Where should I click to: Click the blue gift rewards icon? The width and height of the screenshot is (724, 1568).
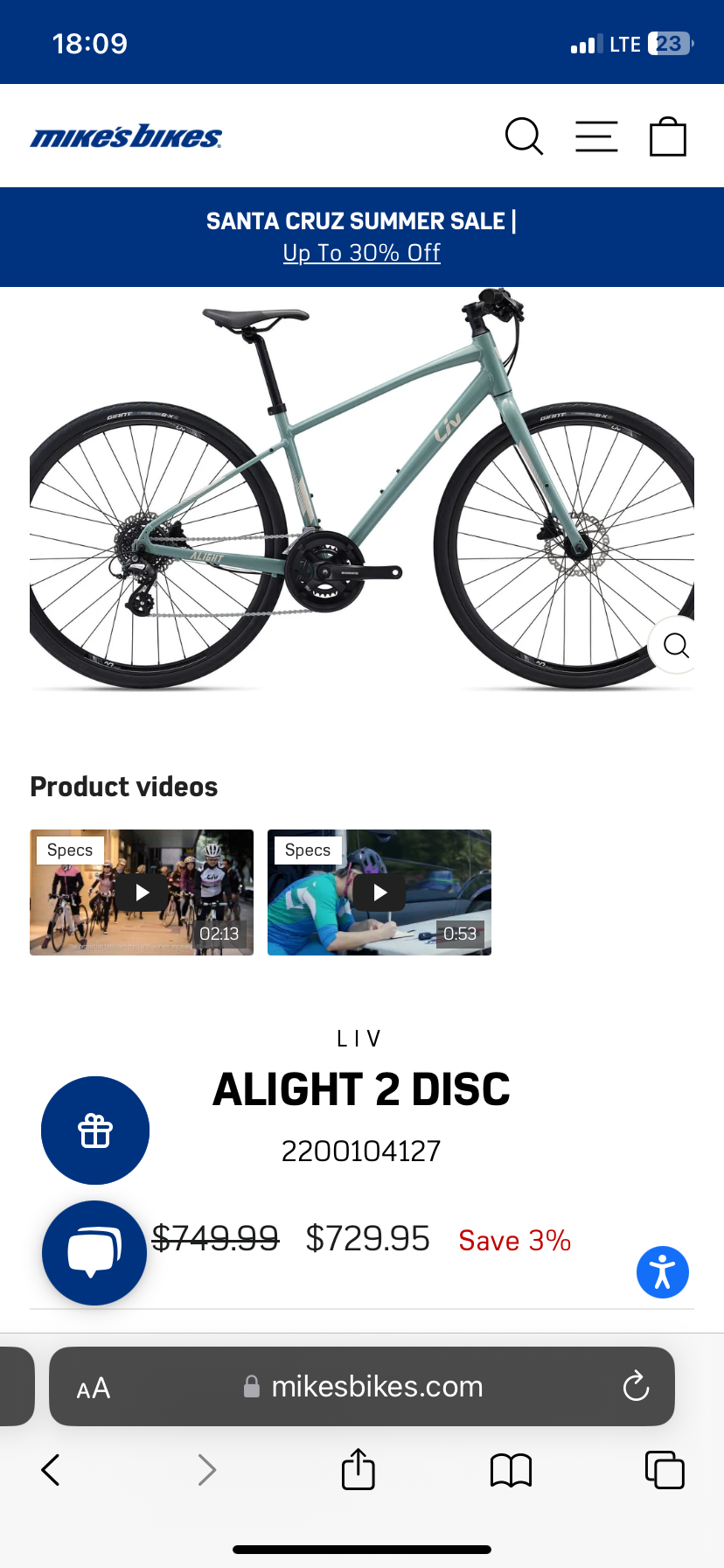click(x=94, y=1130)
